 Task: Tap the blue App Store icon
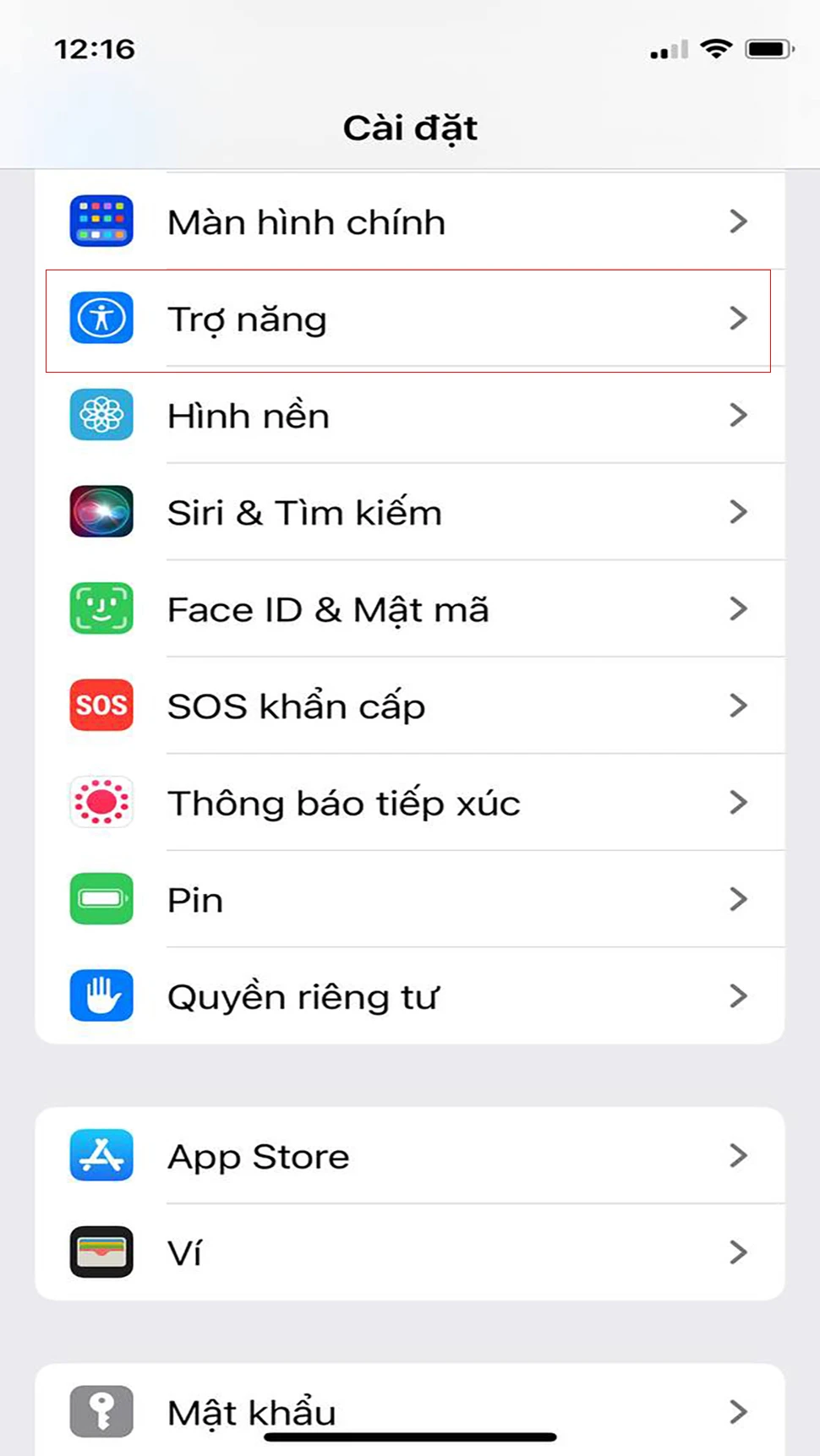101,1156
